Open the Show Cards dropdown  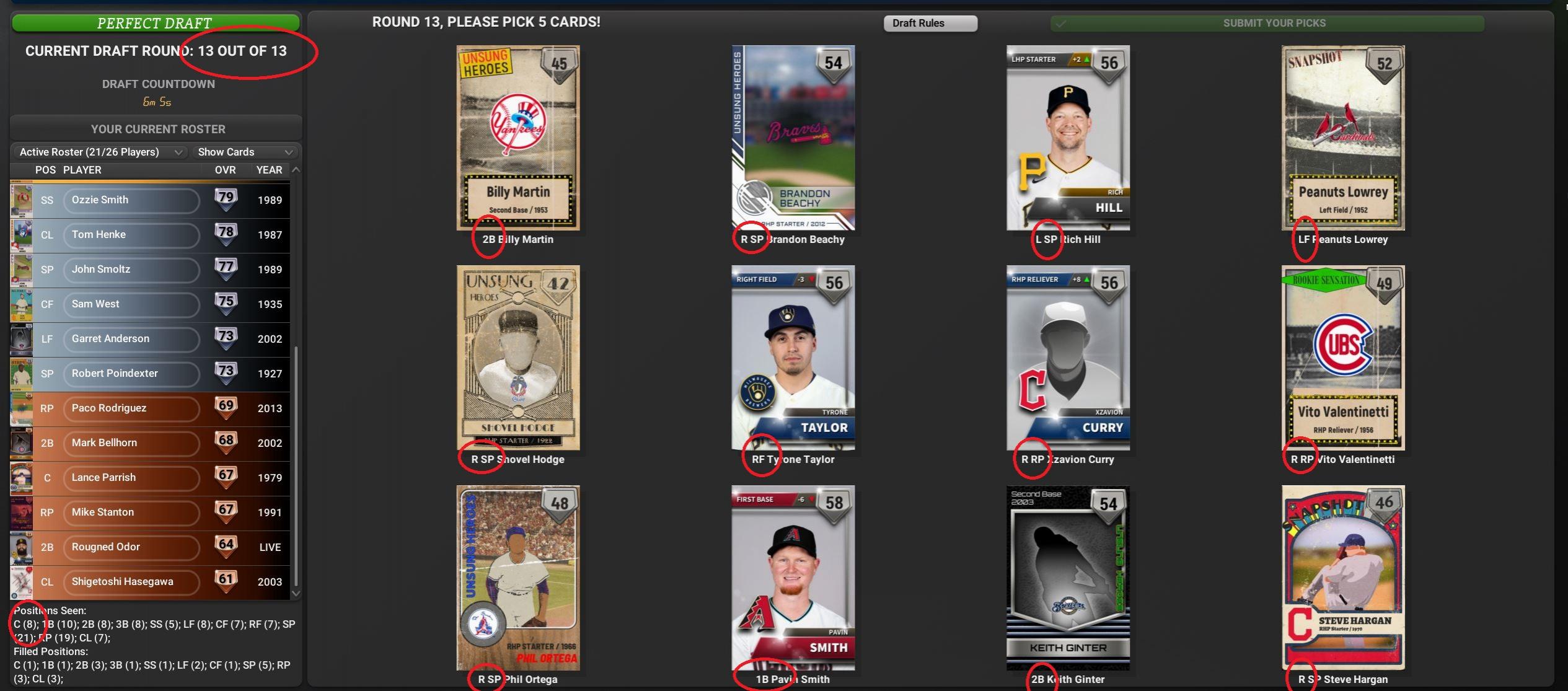point(244,152)
